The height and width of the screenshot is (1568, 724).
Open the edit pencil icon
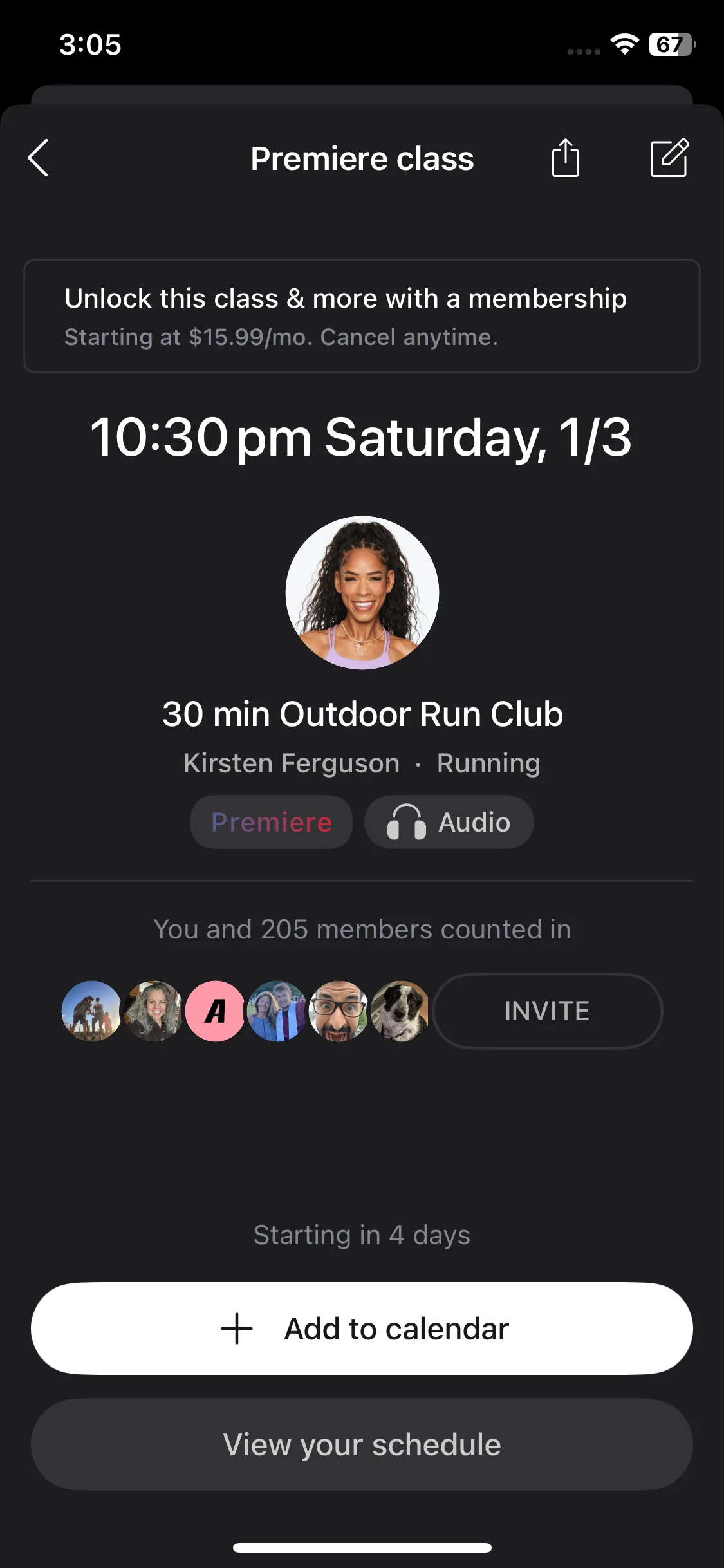pyautogui.click(x=669, y=158)
